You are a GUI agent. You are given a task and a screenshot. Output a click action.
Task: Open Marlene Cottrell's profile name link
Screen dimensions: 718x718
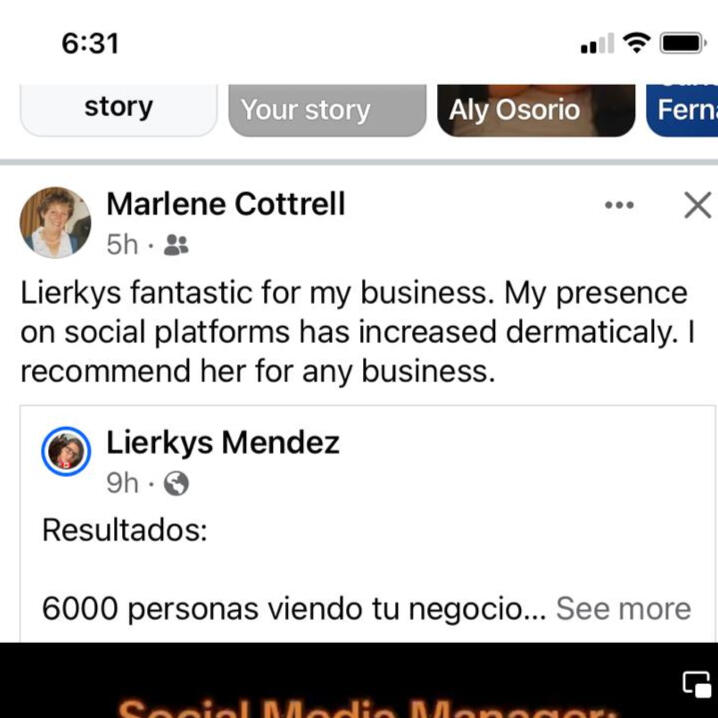click(225, 204)
